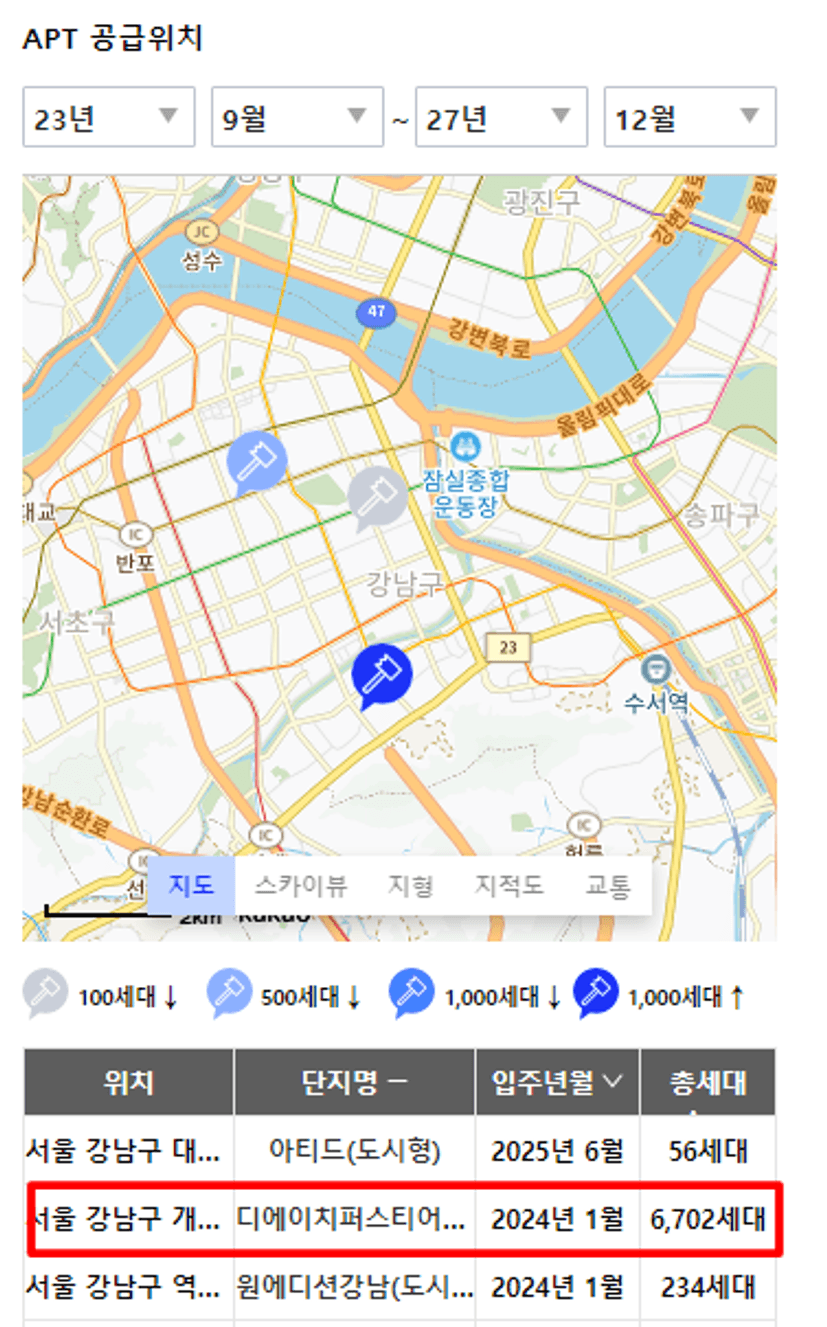Viewport: 827px width, 1327px height.
Task: Tap the gray gavel marker above 강남구
Action: 377,498
